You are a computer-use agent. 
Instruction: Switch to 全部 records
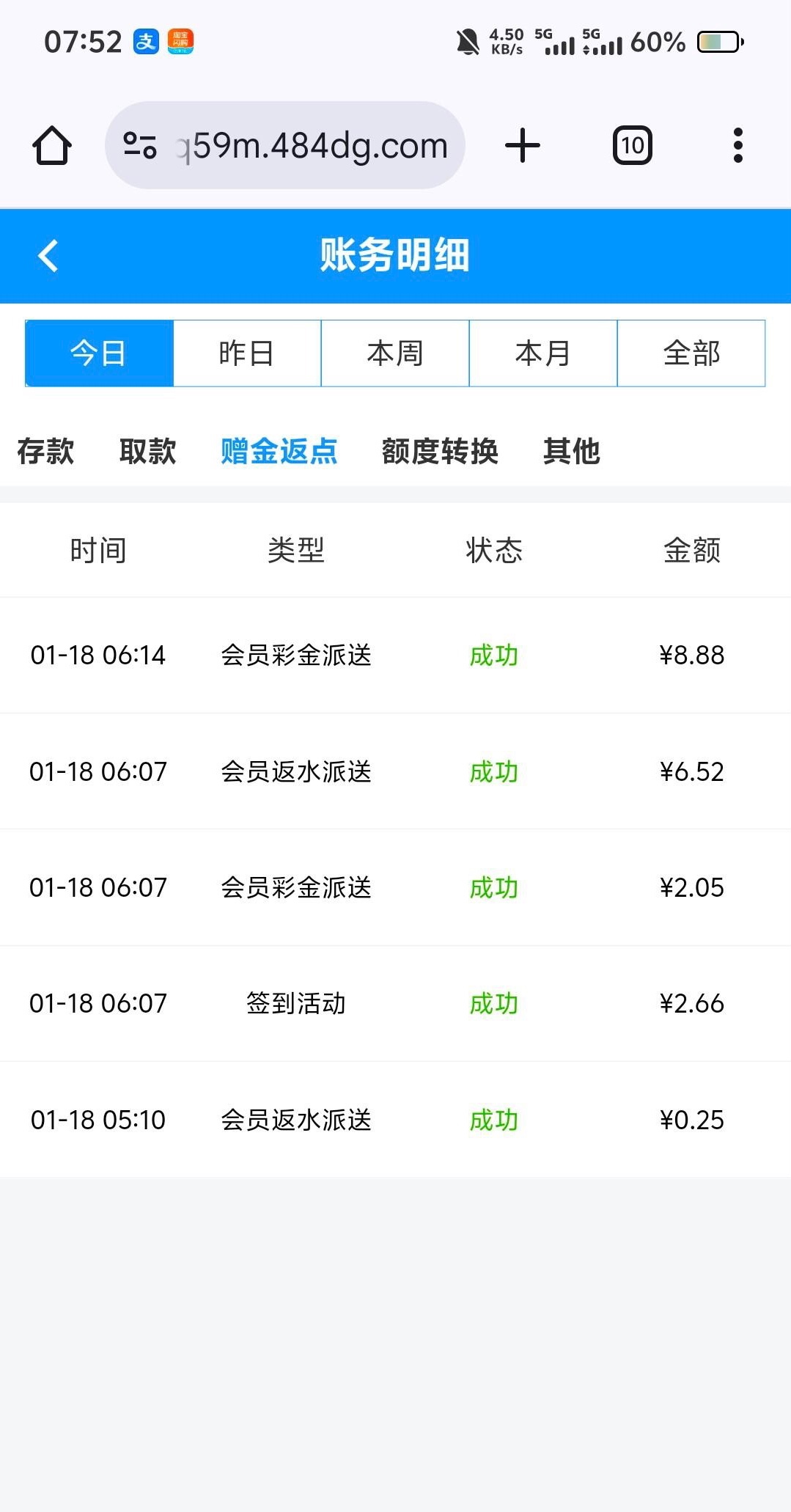[x=691, y=353]
